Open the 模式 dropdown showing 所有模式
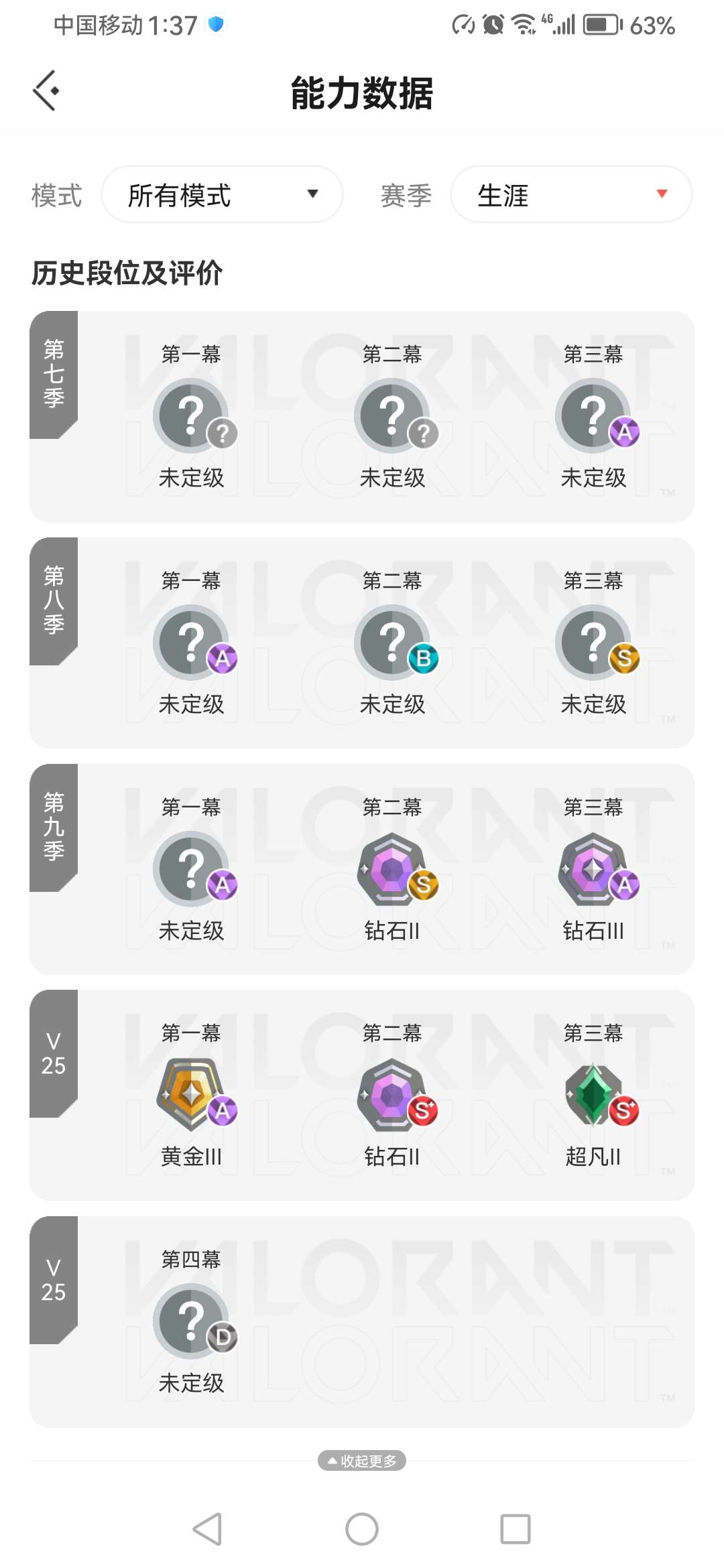Screen dimensions: 724x1568 pyautogui.click(x=222, y=194)
